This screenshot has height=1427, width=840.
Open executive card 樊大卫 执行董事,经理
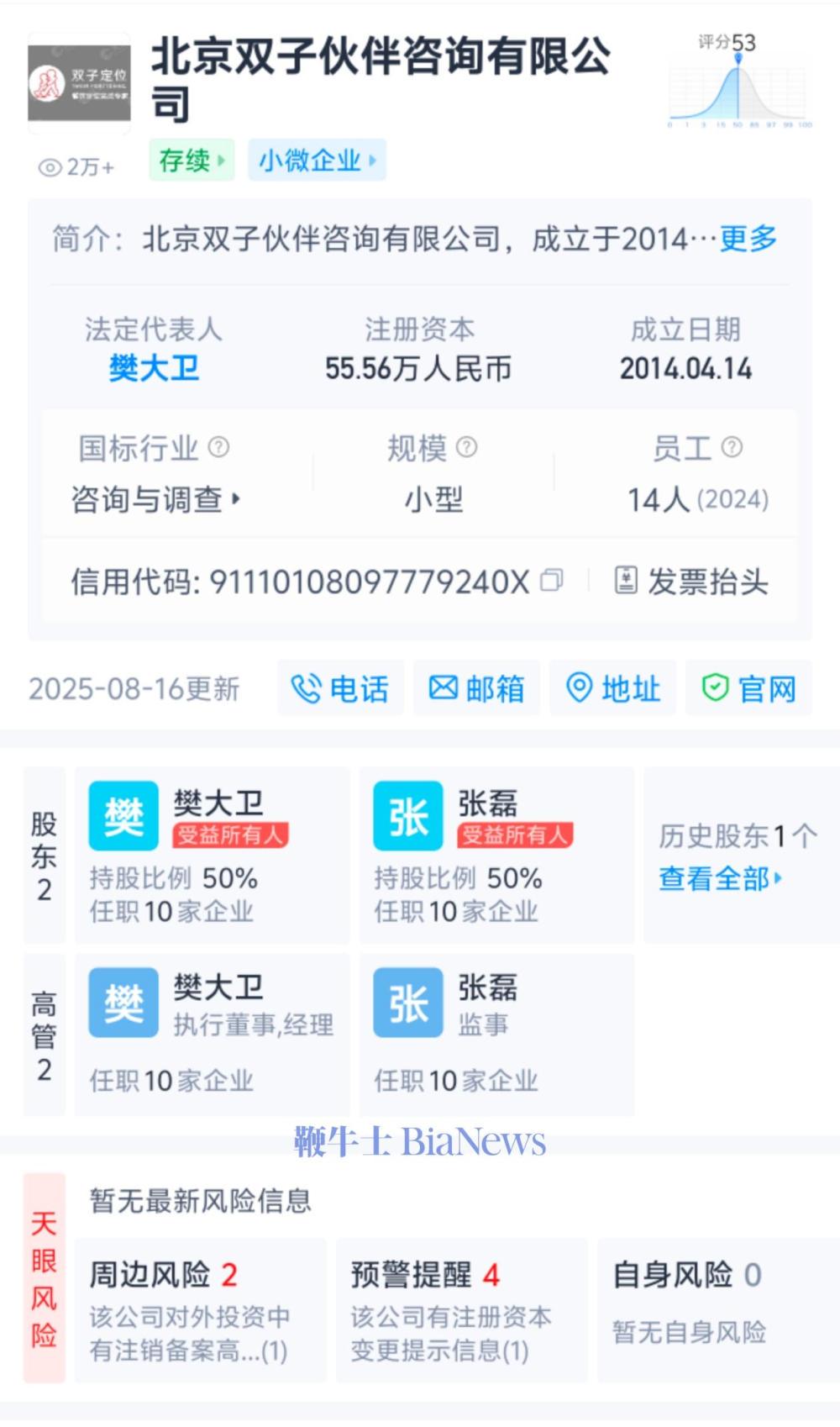[x=212, y=1034]
